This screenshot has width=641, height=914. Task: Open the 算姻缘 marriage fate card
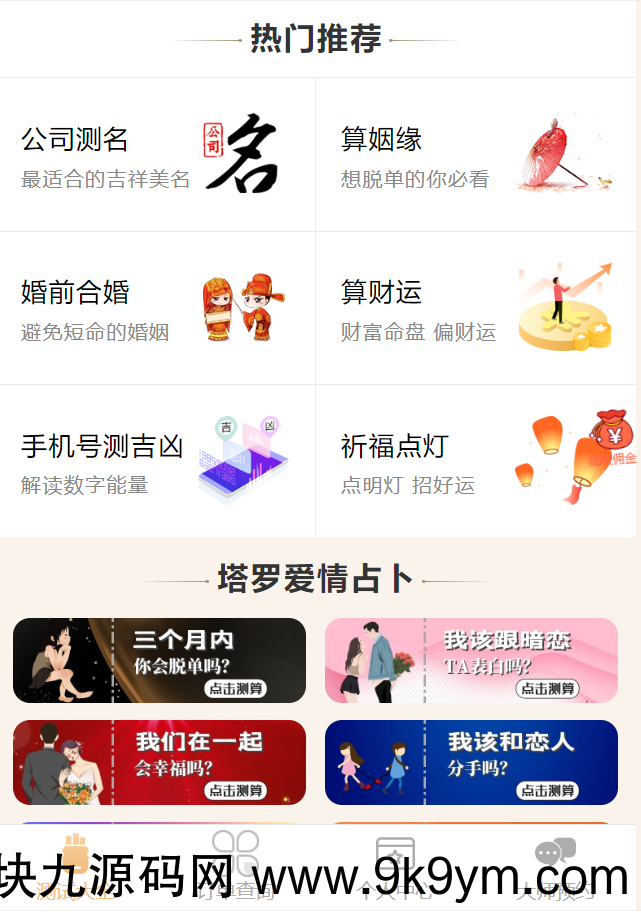pos(475,155)
